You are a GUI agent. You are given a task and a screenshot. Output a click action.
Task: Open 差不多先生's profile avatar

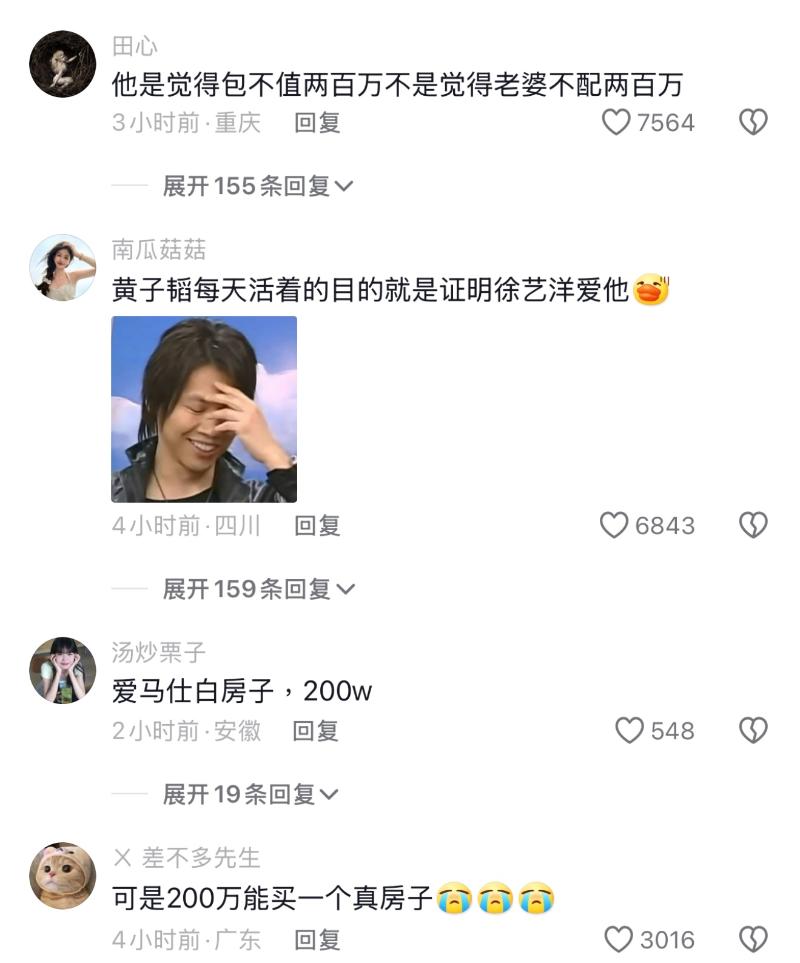[62, 875]
